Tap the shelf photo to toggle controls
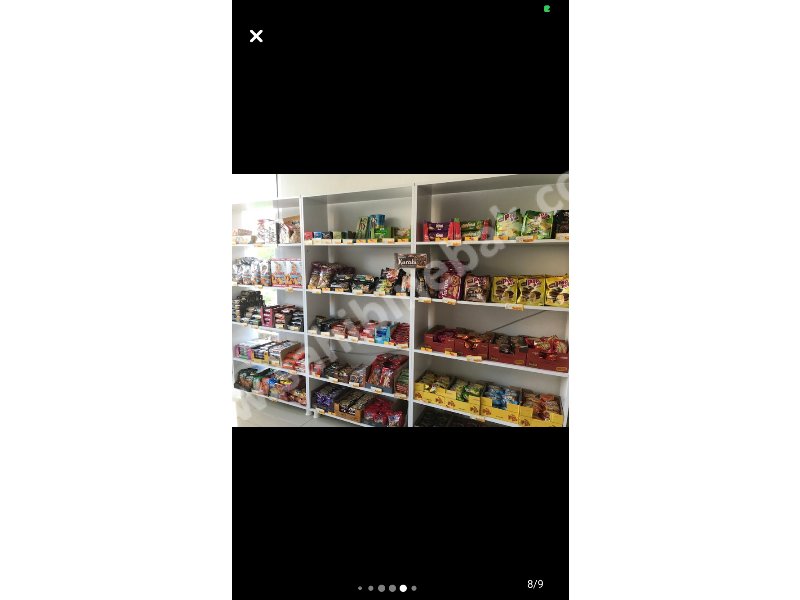 coord(400,300)
